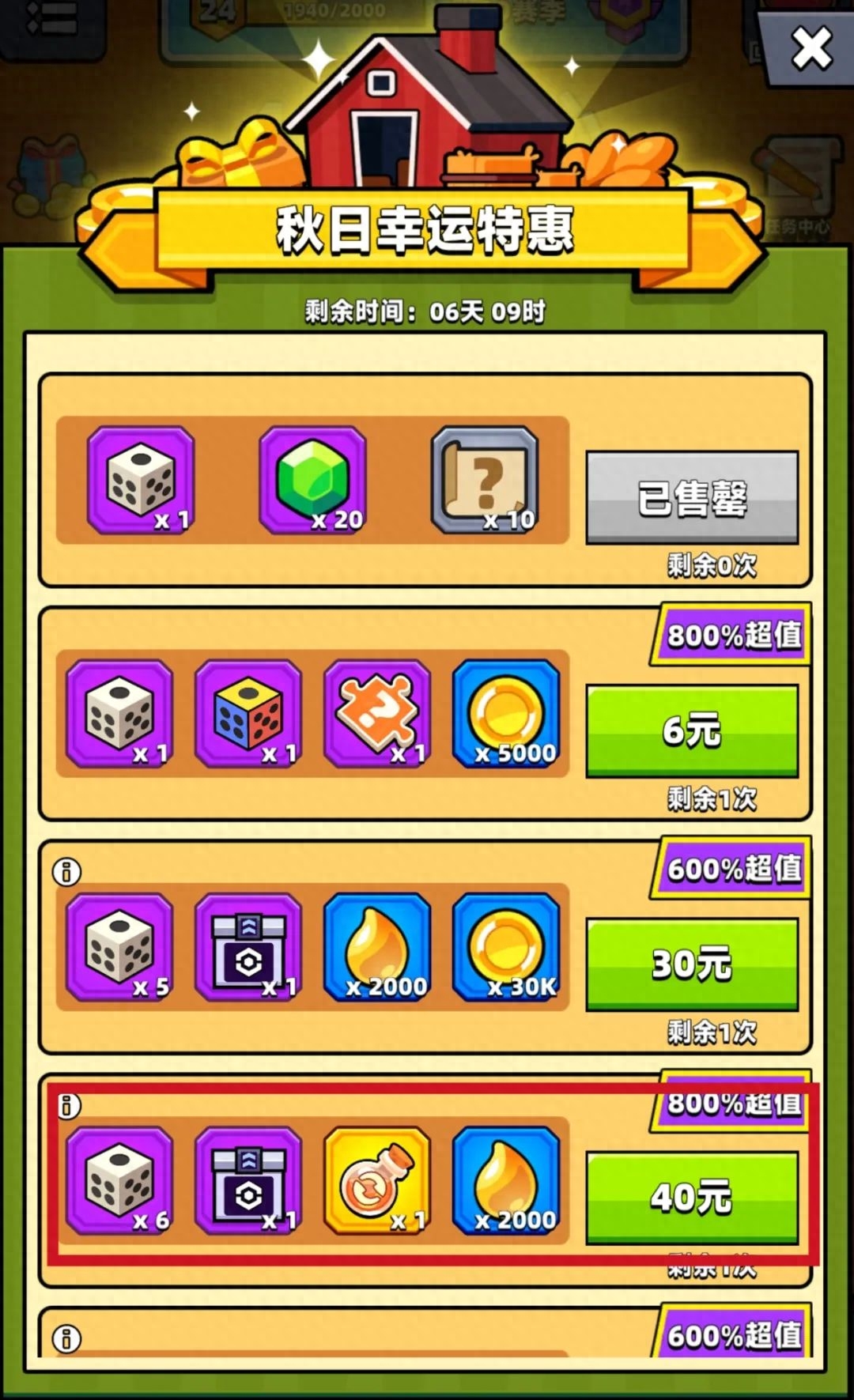The height and width of the screenshot is (1400, 854).
Task: View the colored dice item in 6元 pack
Action: point(248,714)
